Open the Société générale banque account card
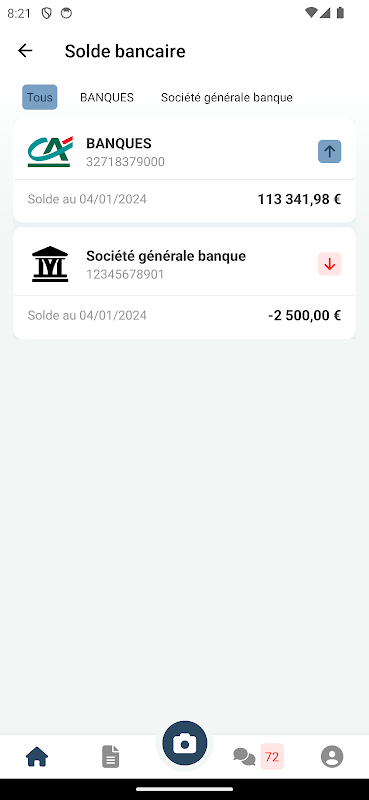The width and height of the screenshot is (369, 800). point(184,283)
